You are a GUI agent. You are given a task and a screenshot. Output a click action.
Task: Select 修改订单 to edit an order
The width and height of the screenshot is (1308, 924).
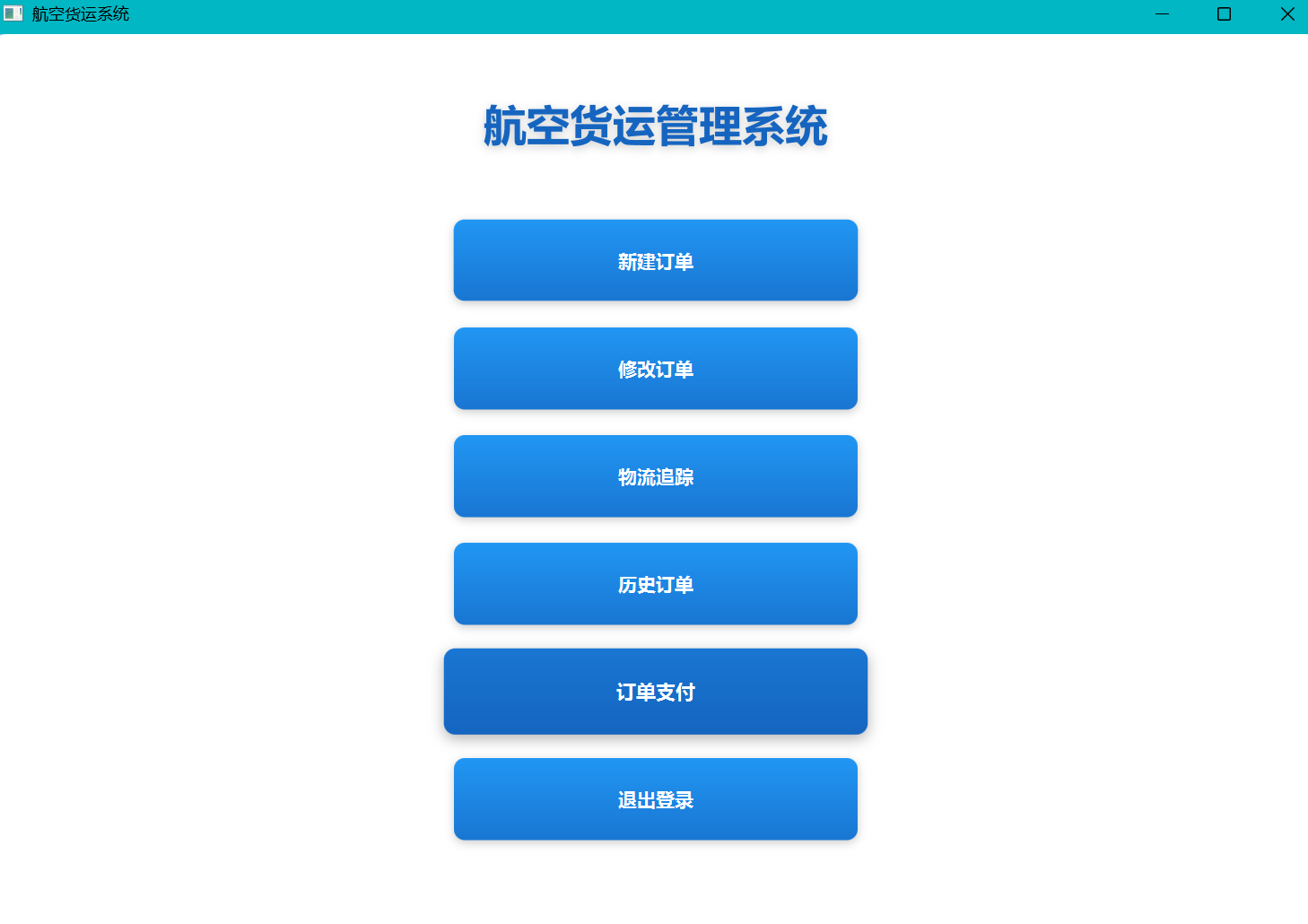coord(655,369)
